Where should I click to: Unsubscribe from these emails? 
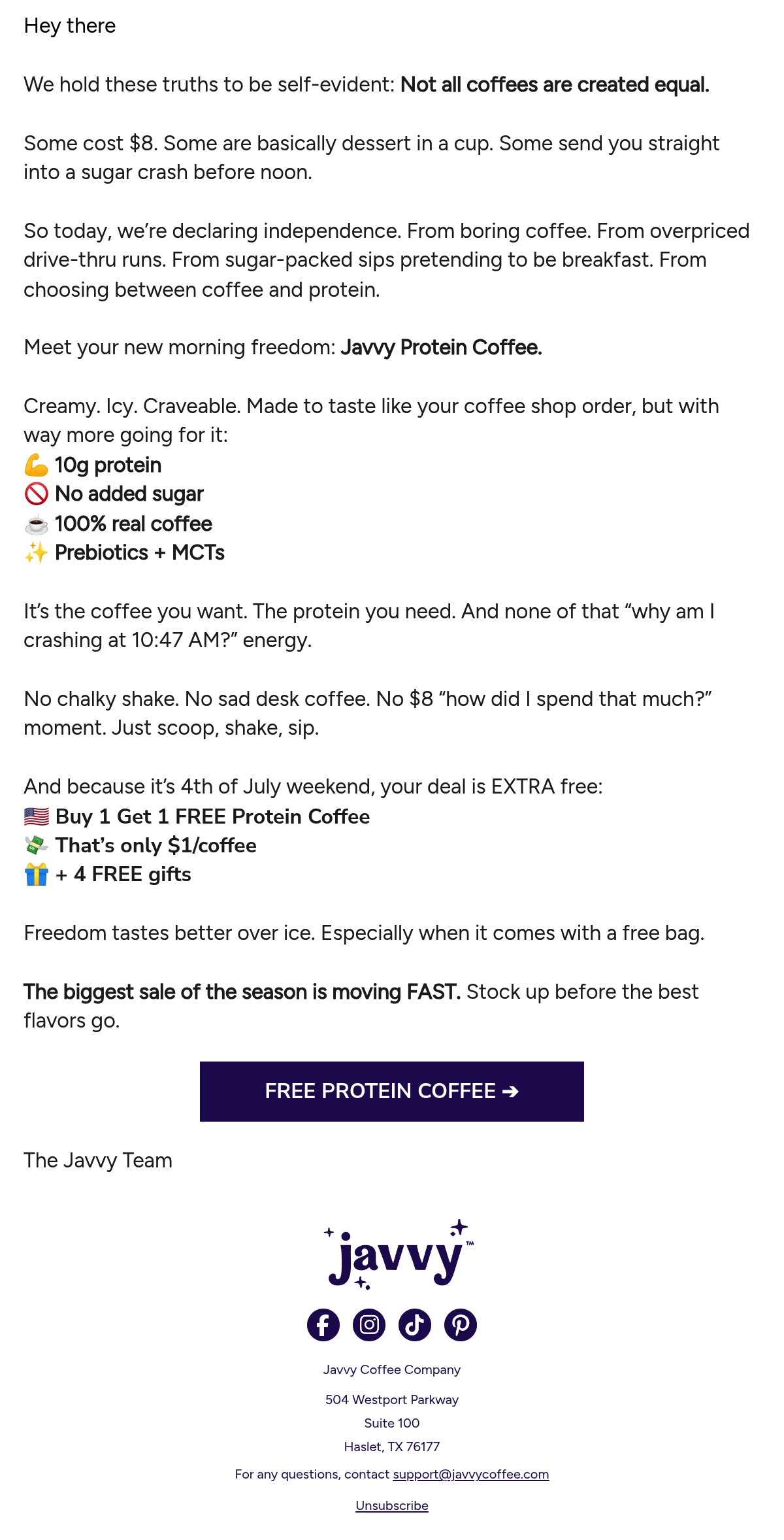tap(392, 1505)
